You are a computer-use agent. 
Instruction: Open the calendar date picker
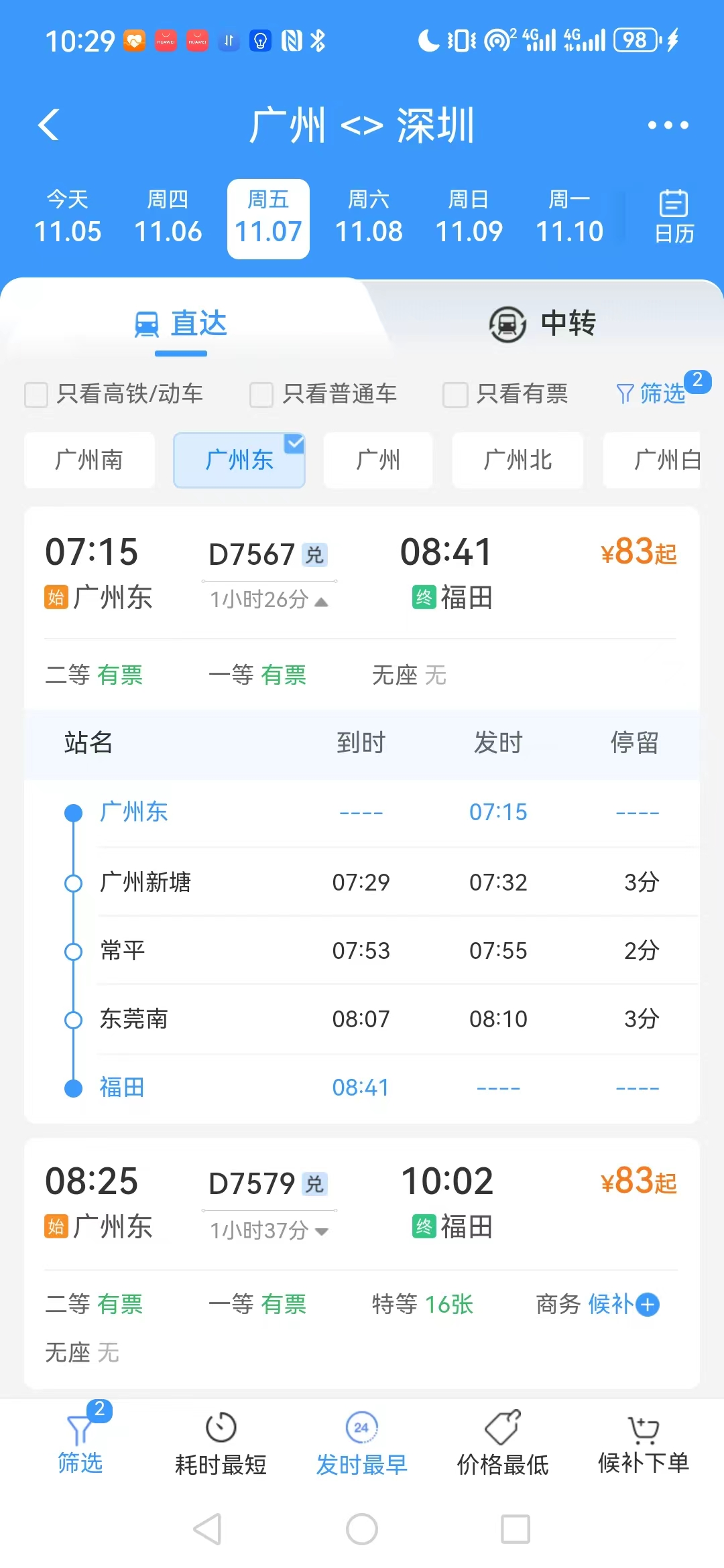point(674,216)
